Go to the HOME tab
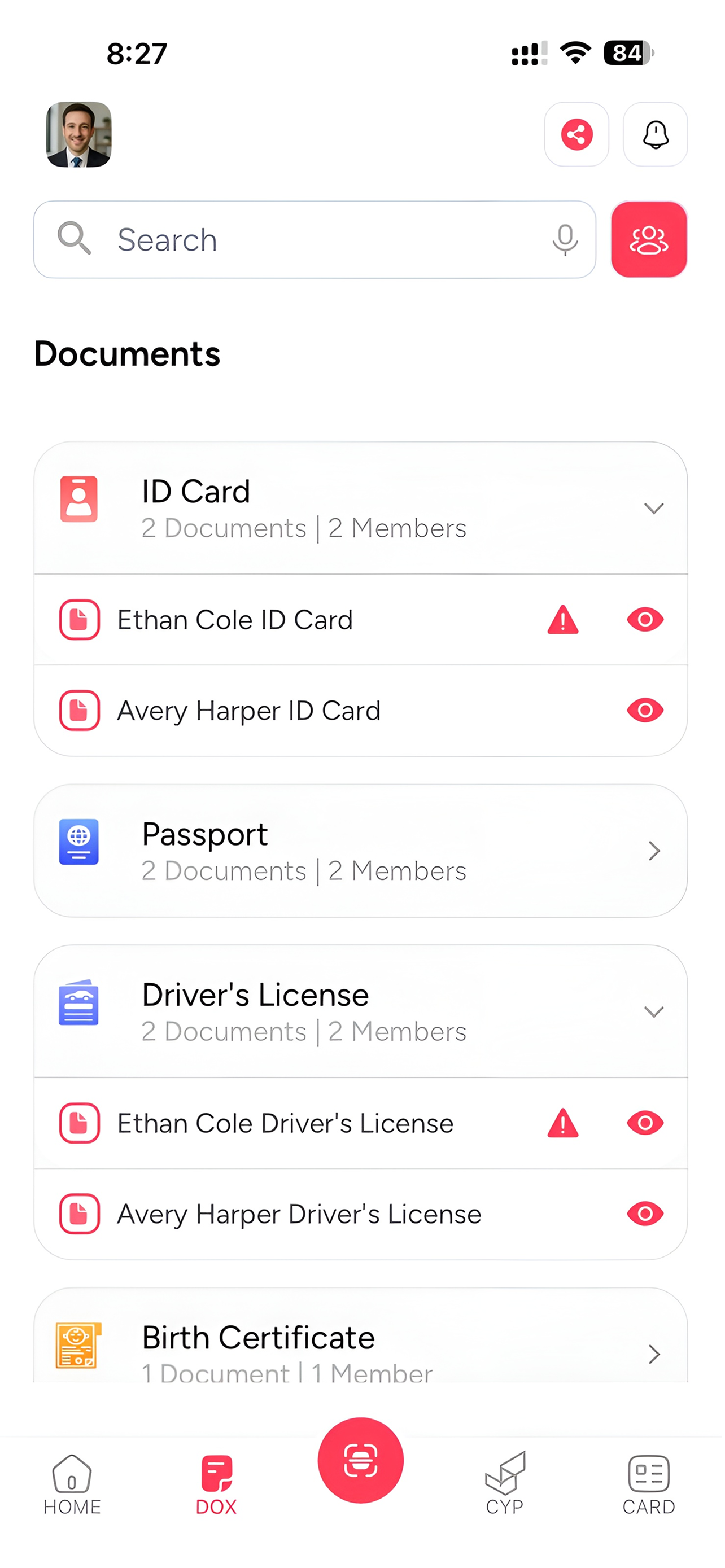This screenshot has width=725, height=1568. 72,1484
